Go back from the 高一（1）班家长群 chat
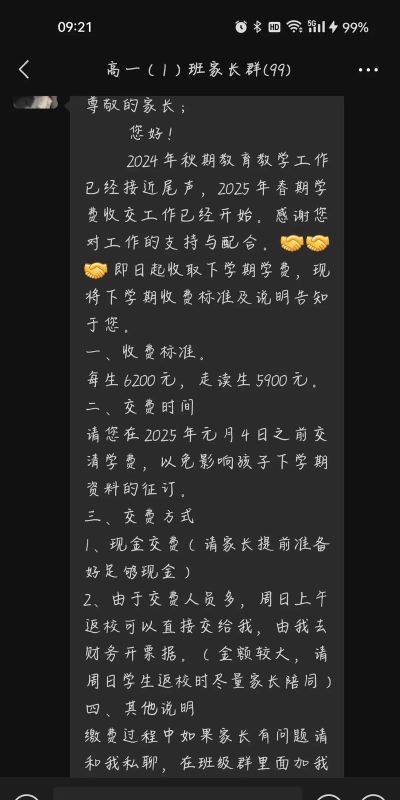The height and width of the screenshot is (800, 400). click(x=24, y=69)
